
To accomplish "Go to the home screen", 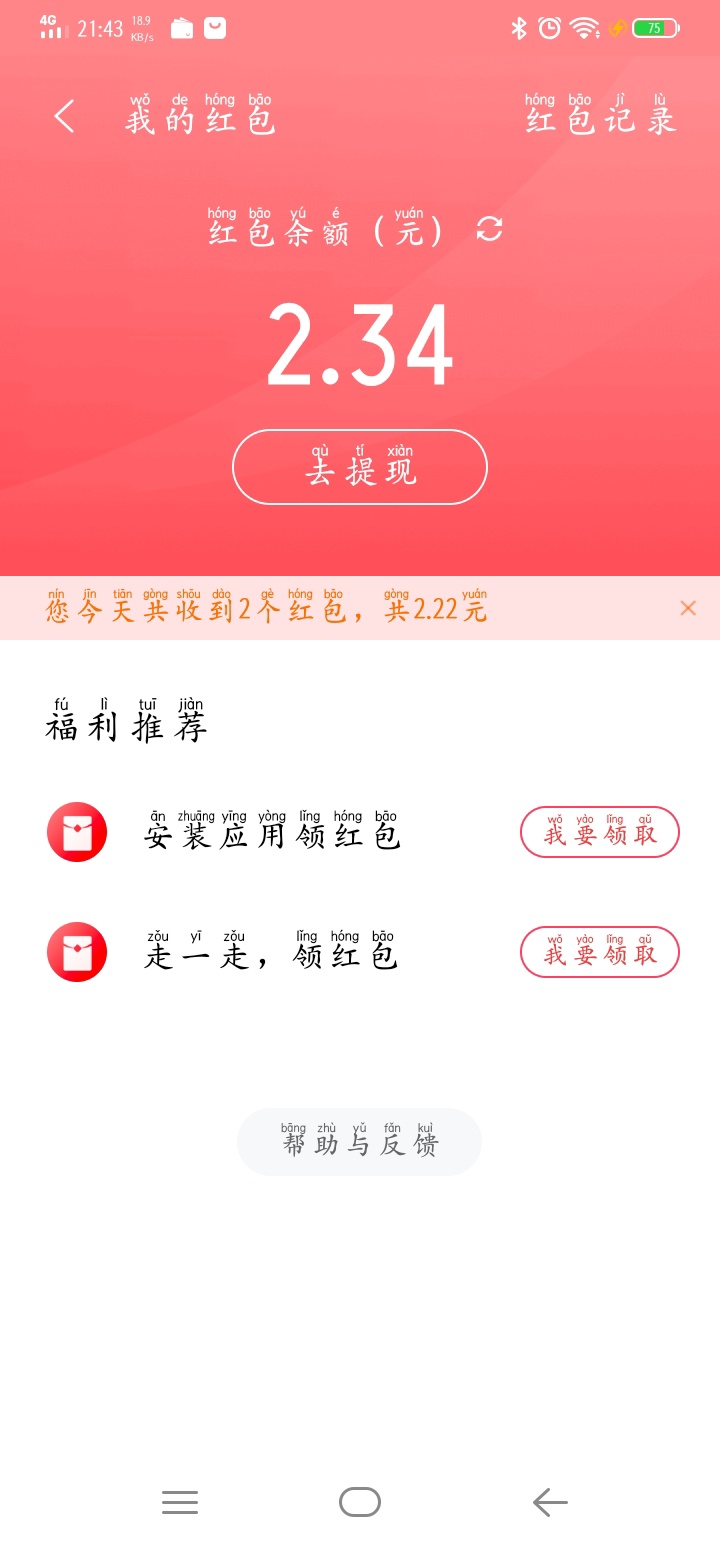I will tap(360, 1502).
